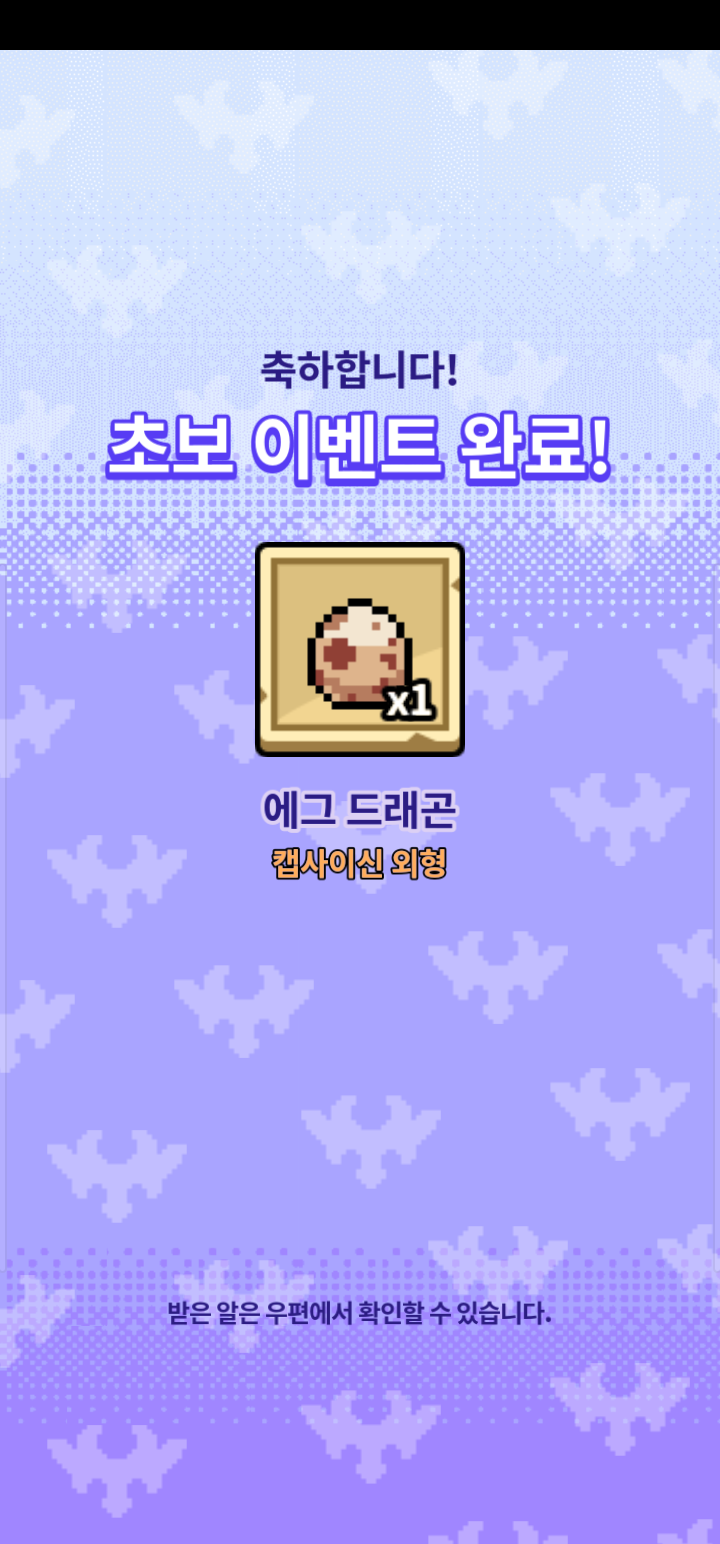Screen dimensions: 720x1544
Task: Tap the 에그 드래곤 egg reward tile
Action: (360, 649)
